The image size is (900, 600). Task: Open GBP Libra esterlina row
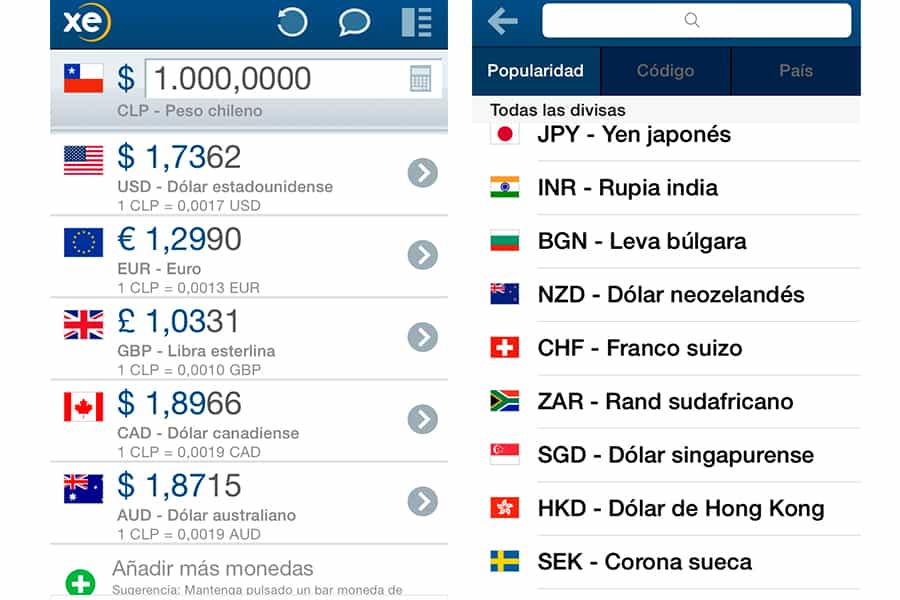pyautogui.click(x=248, y=337)
